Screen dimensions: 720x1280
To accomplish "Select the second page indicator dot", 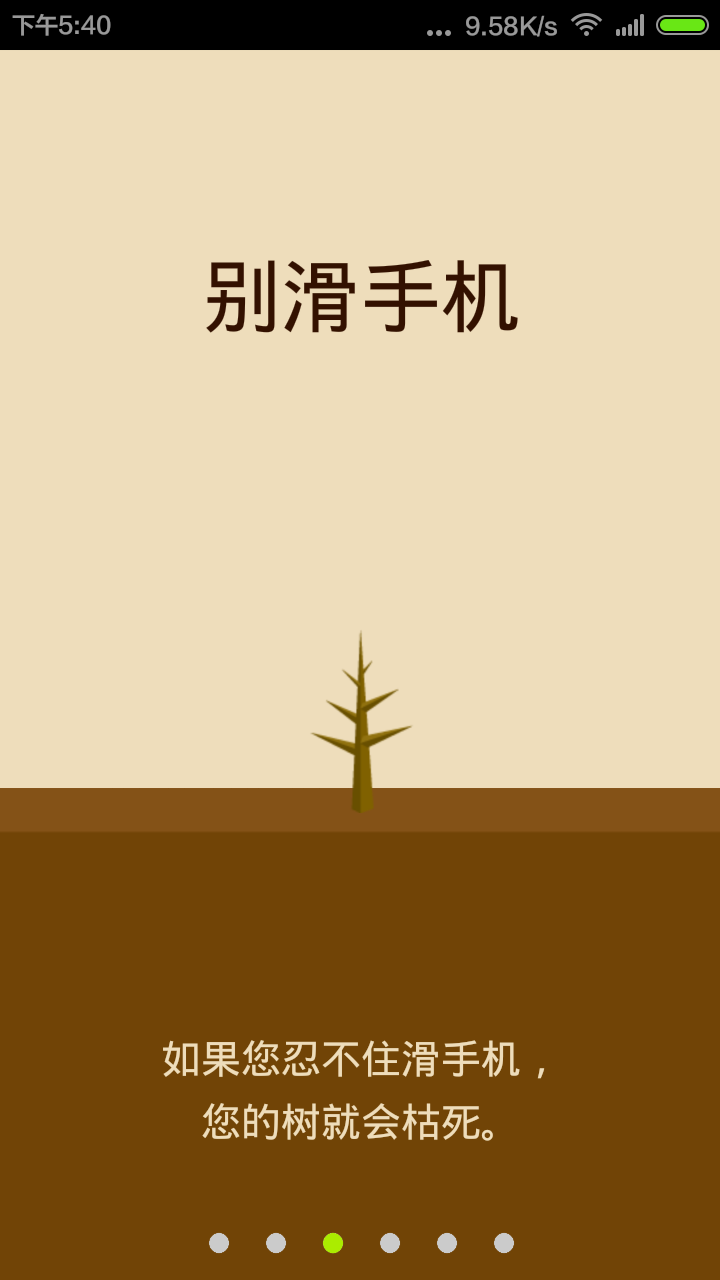I will [274, 1244].
